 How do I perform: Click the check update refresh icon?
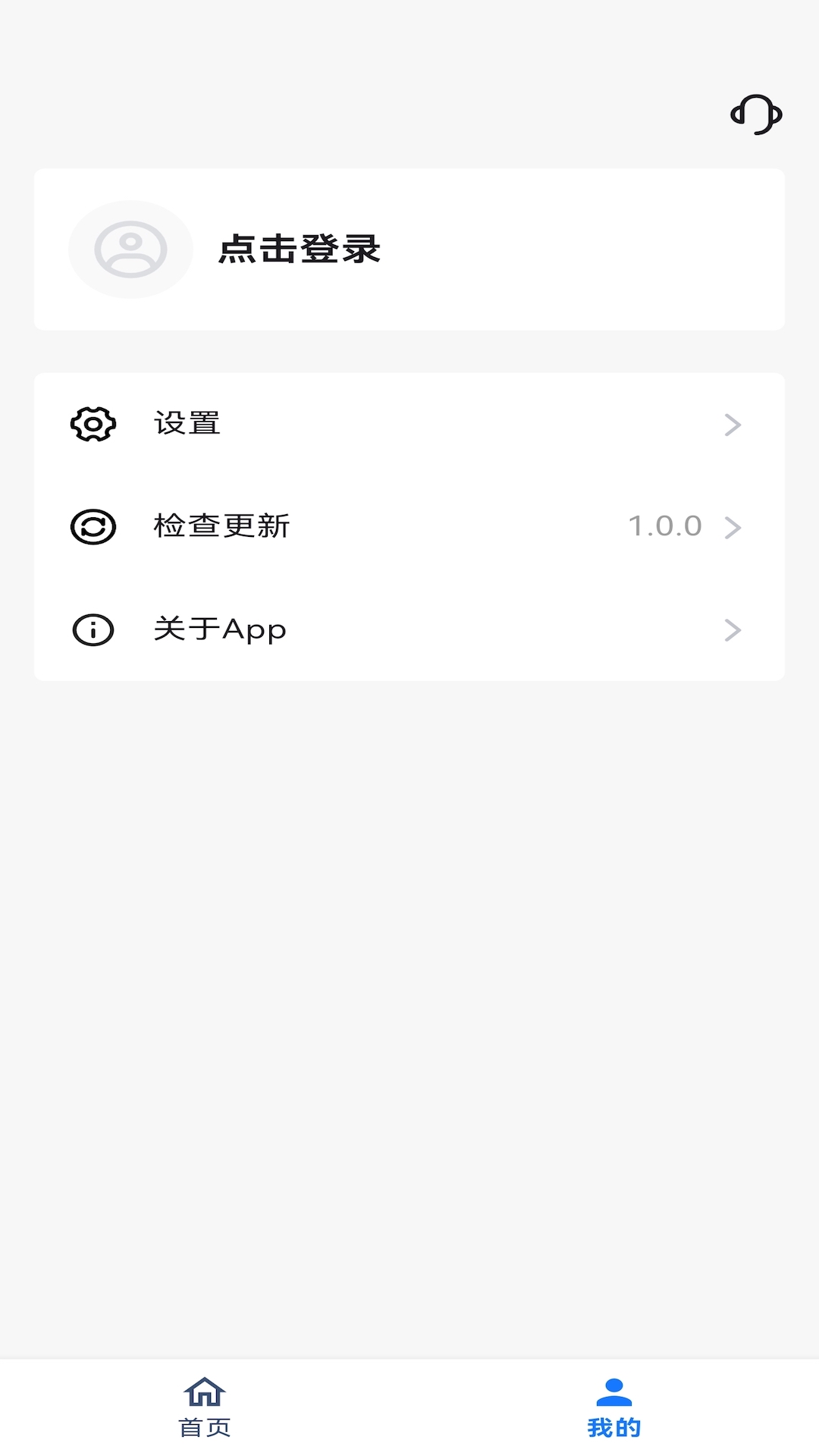(x=92, y=526)
